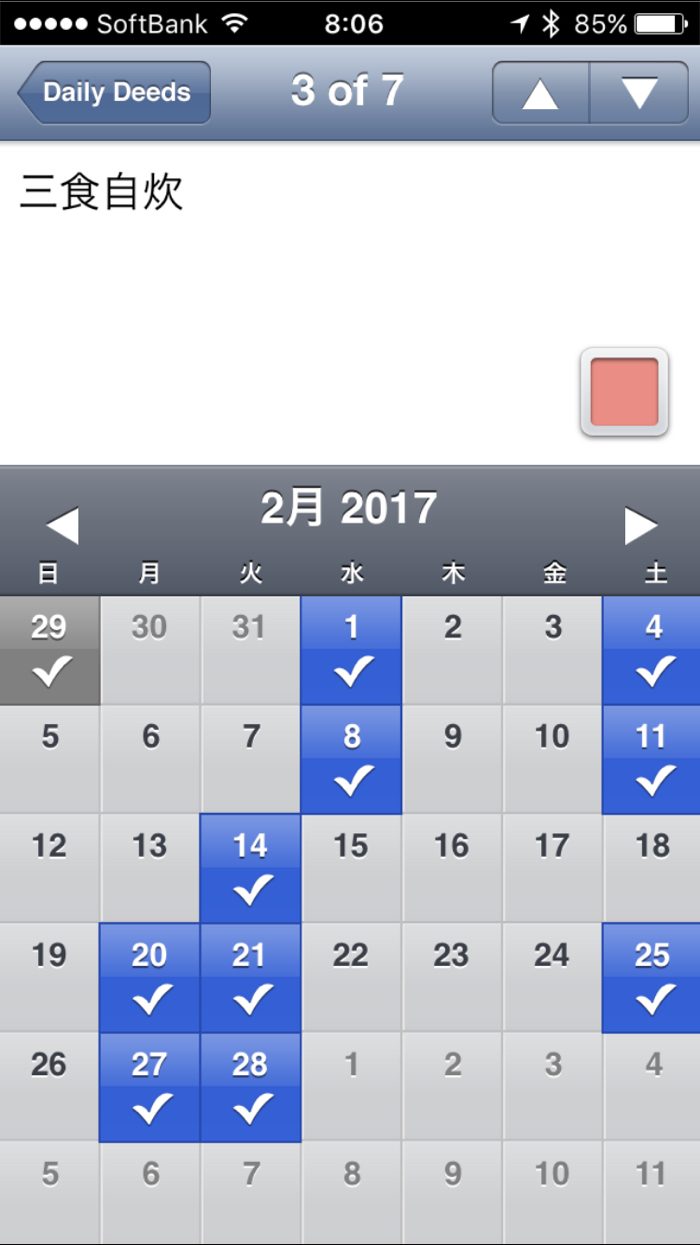Go back to Daily Deeds list
The image size is (700, 1245).
tap(114, 93)
